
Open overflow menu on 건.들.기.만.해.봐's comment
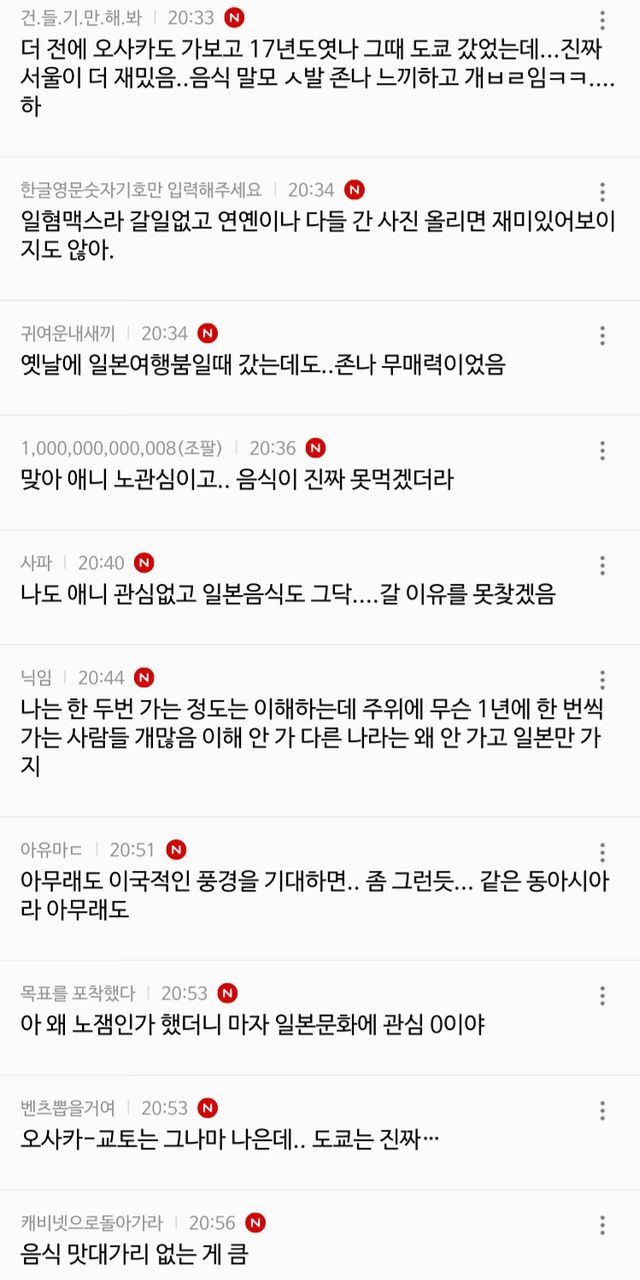[x=602, y=20]
